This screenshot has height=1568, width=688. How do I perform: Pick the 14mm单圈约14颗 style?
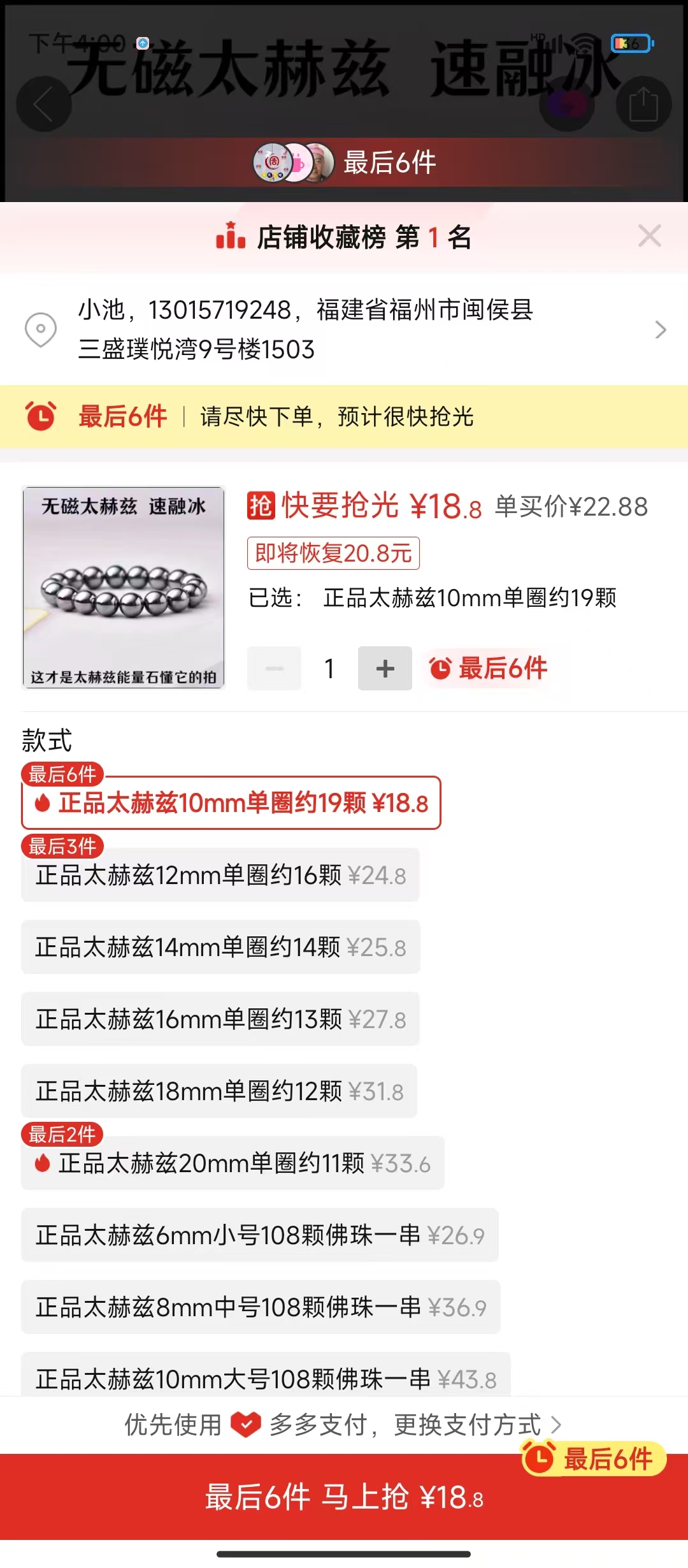tap(220, 947)
